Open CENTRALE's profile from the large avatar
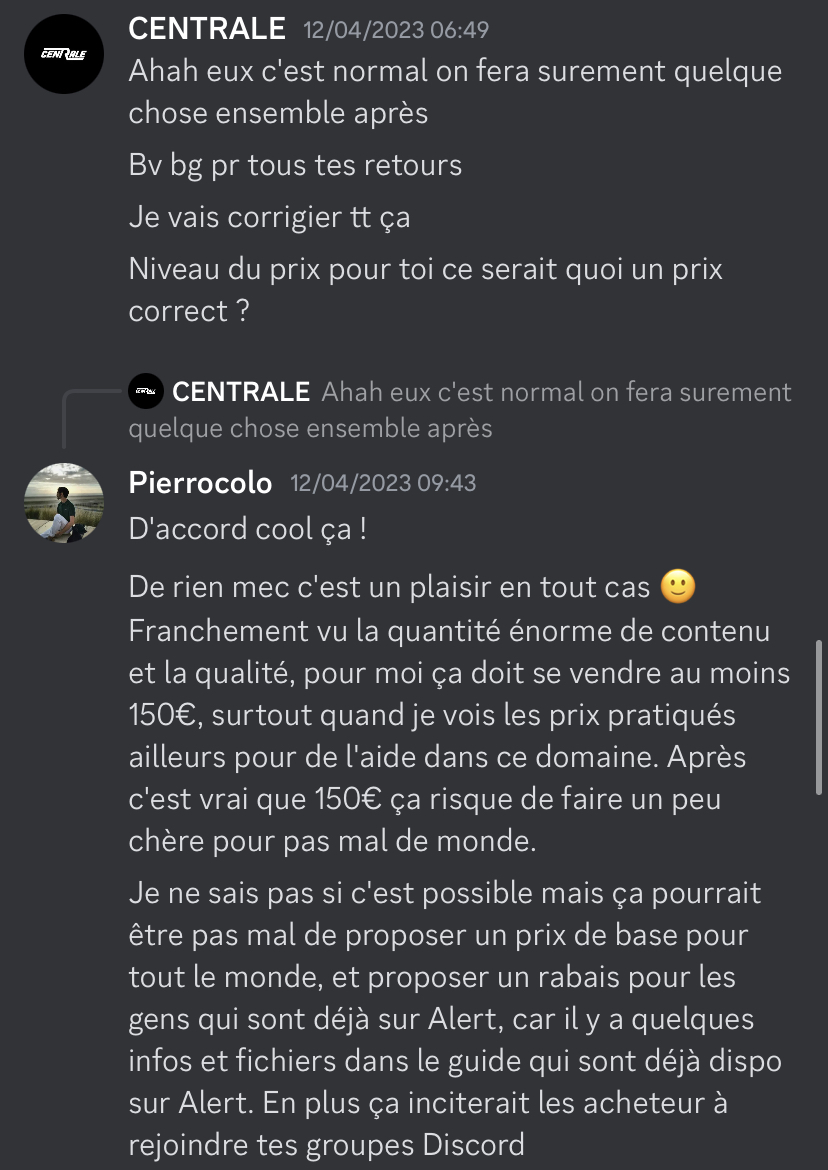 pos(64,54)
